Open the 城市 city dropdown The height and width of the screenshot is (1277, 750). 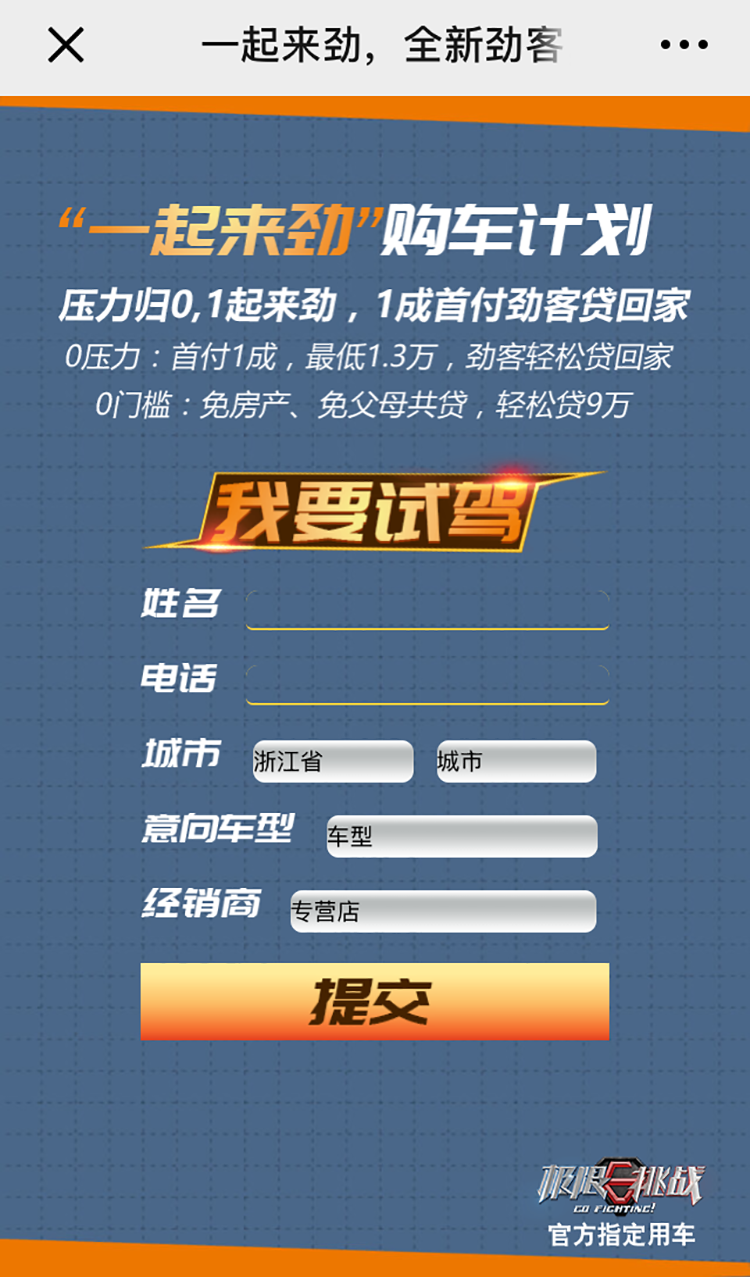pyautogui.click(x=516, y=762)
